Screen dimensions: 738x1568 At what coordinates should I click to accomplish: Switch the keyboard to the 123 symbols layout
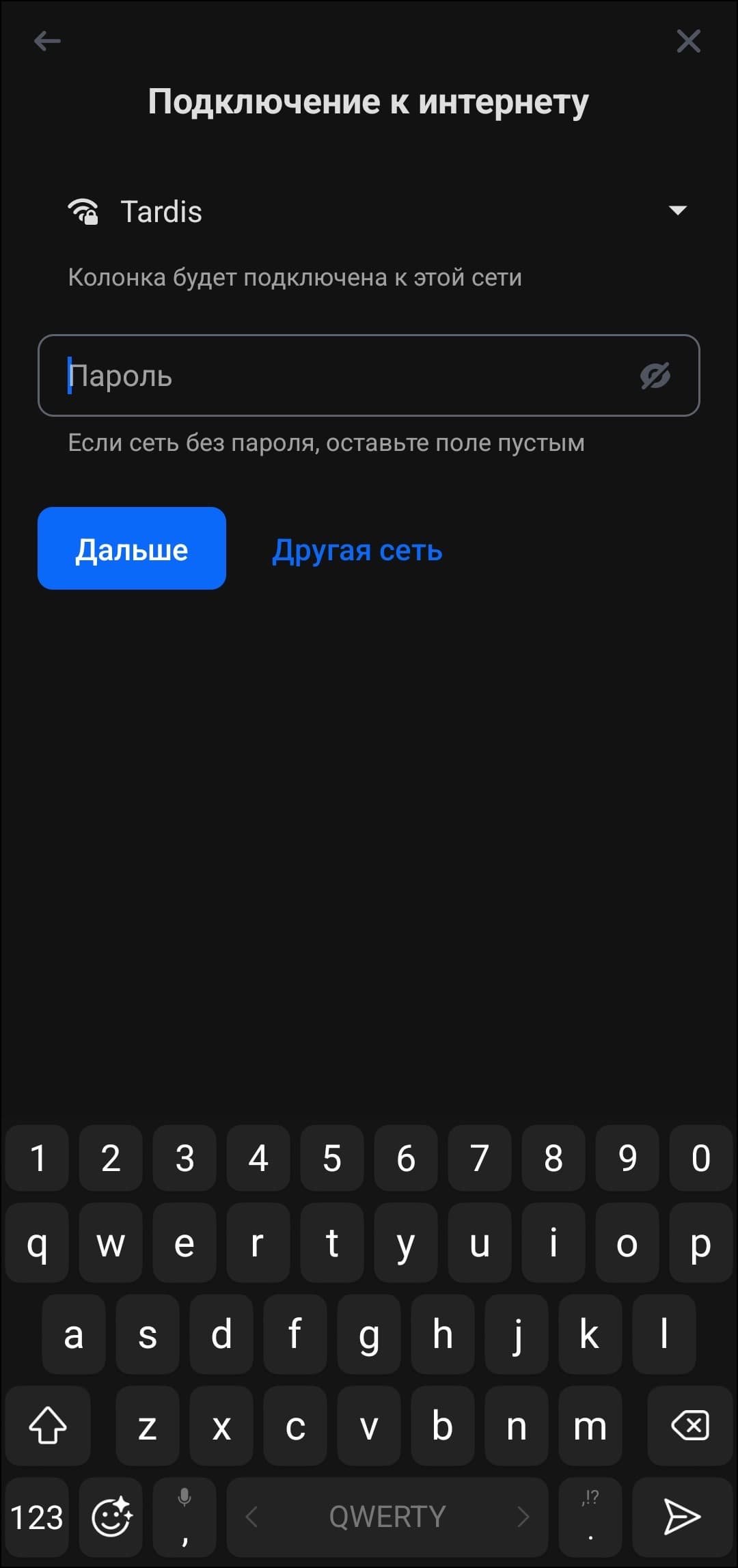37,1517
